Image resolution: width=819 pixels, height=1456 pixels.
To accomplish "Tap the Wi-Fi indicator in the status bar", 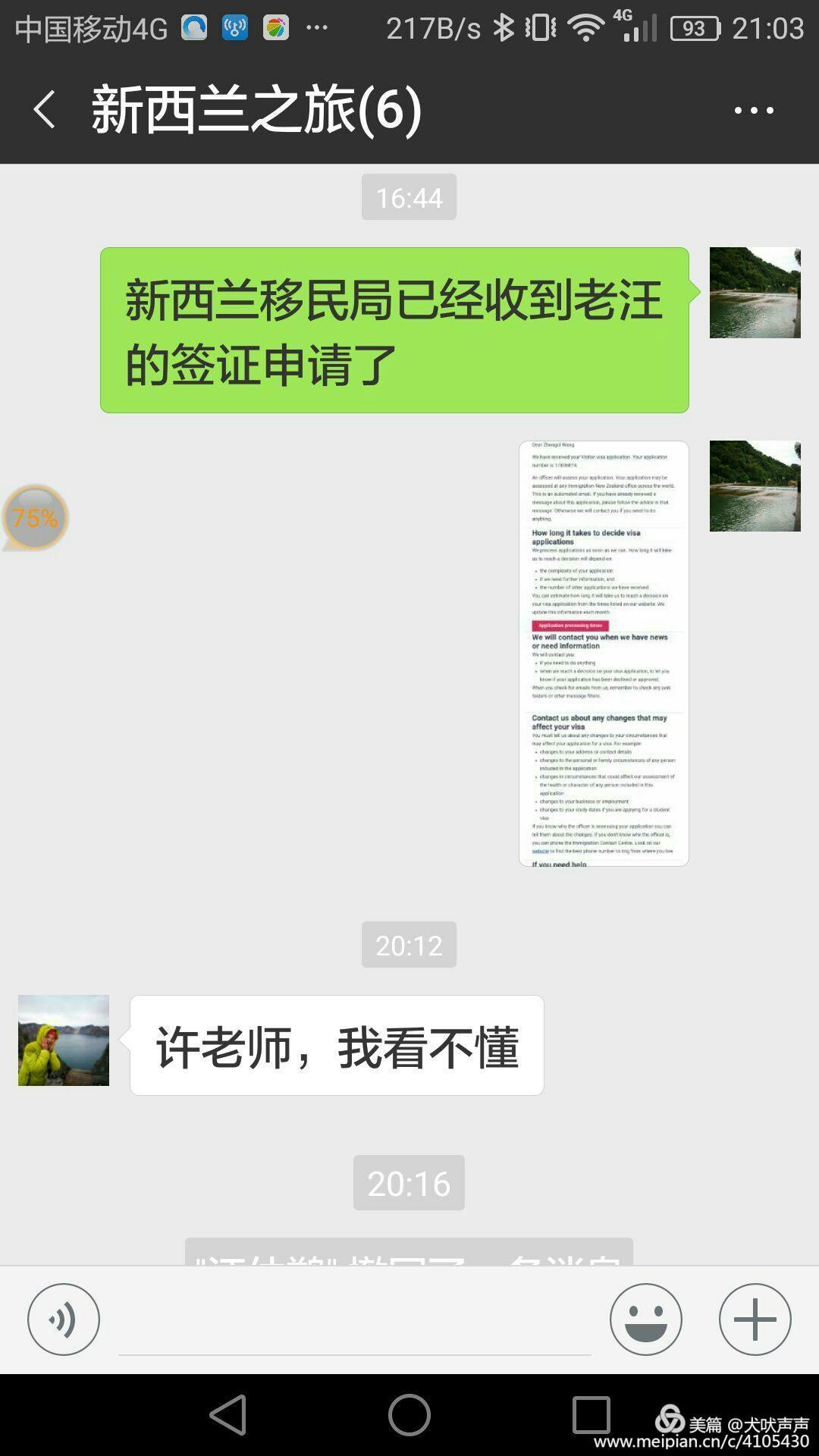I will click(585, 27).
